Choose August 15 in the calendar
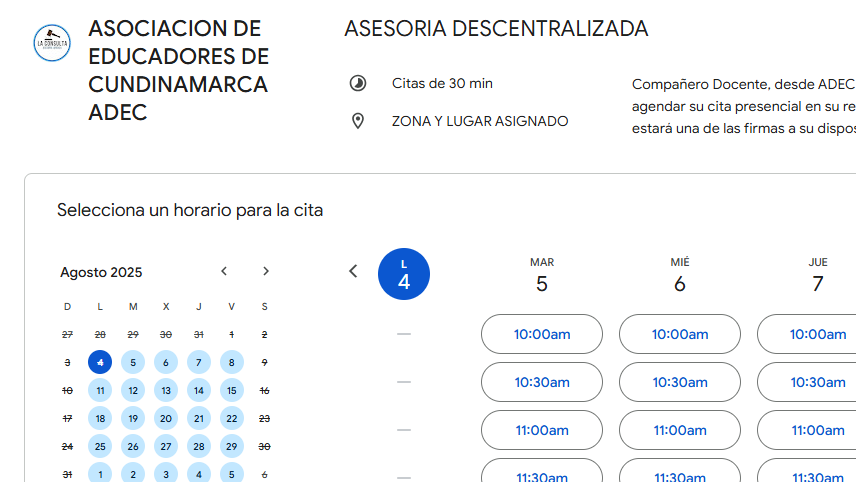The height and width of the screenshot is (482, 856). point(232,390)
